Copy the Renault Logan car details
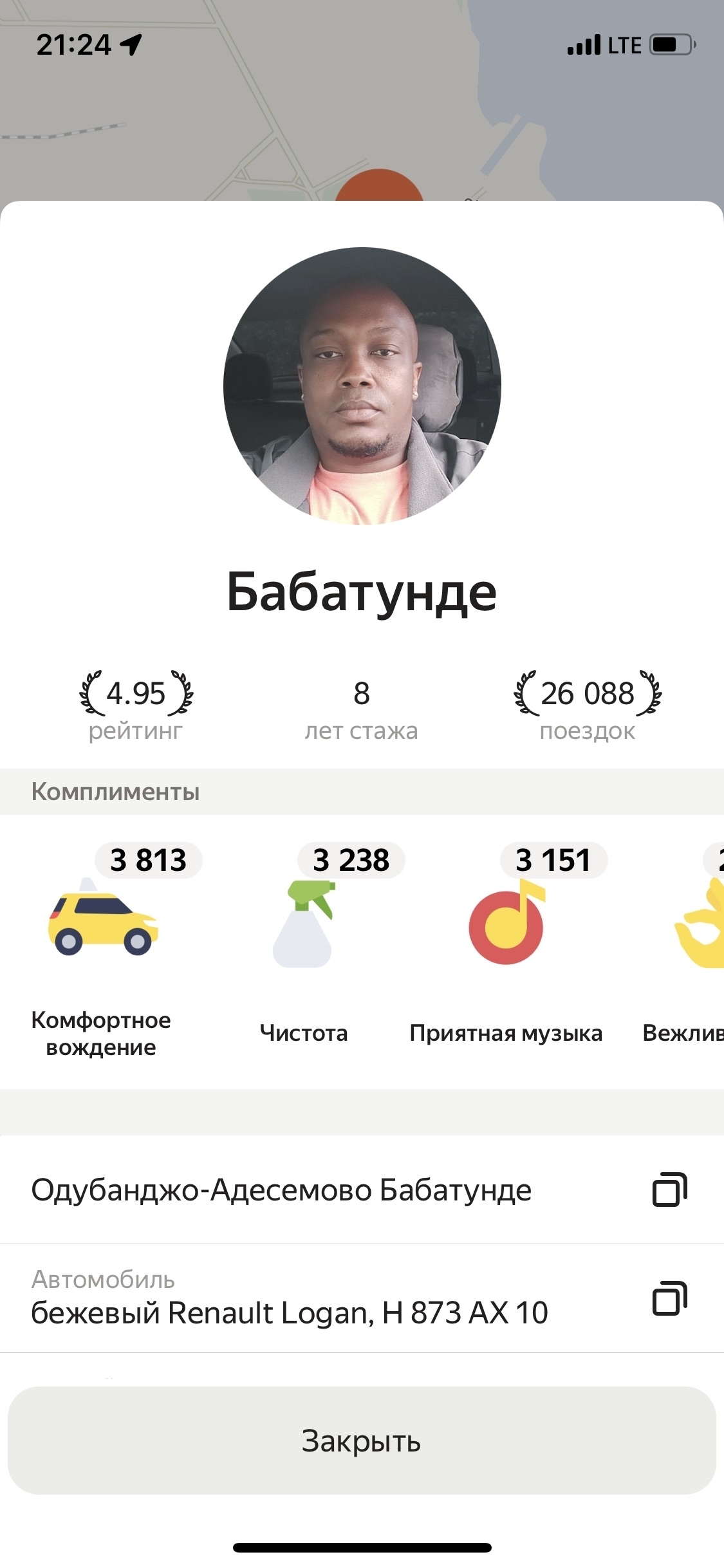The height and width of the screenshot is (1568, 724). (670, 1298)
